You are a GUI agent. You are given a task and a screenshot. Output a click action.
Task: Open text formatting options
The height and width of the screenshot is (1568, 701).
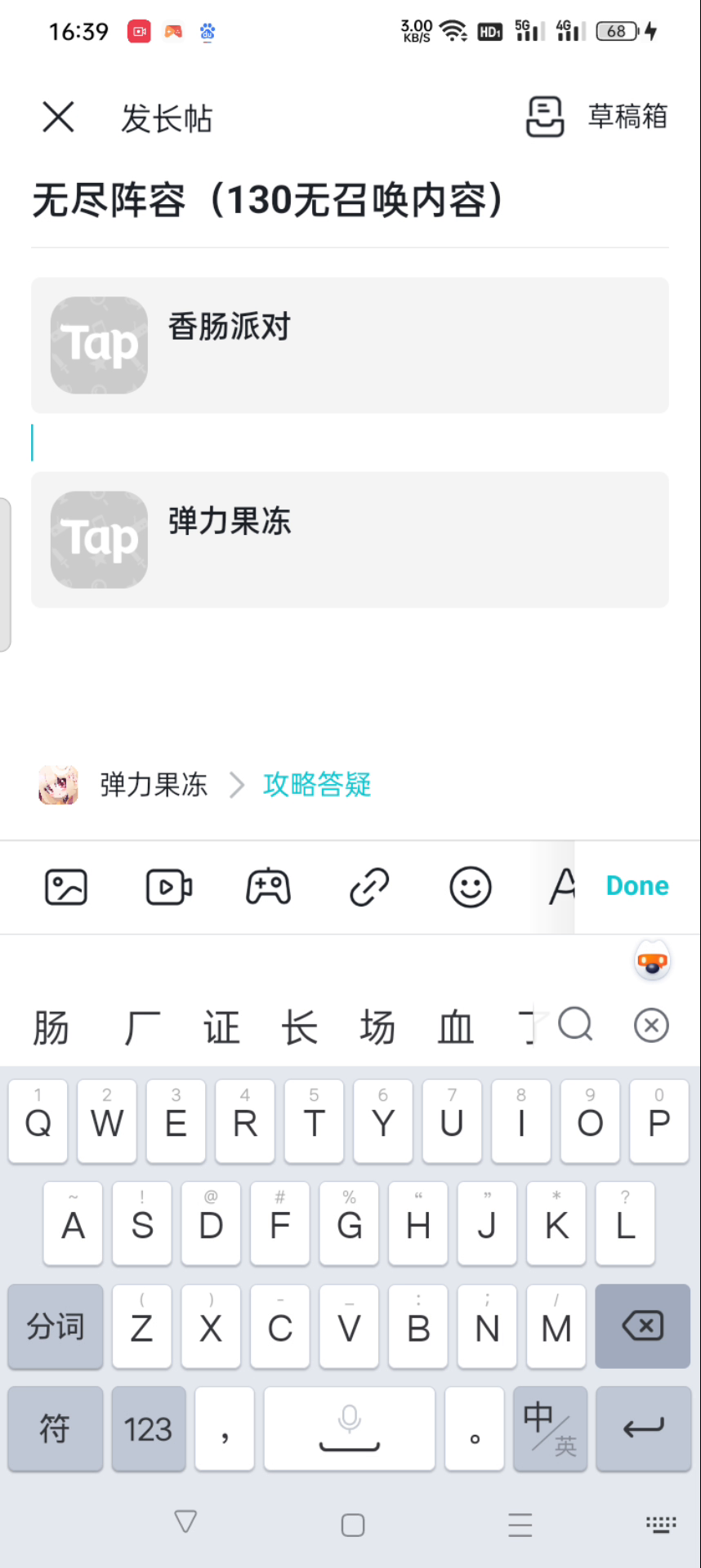click(561, 887)
